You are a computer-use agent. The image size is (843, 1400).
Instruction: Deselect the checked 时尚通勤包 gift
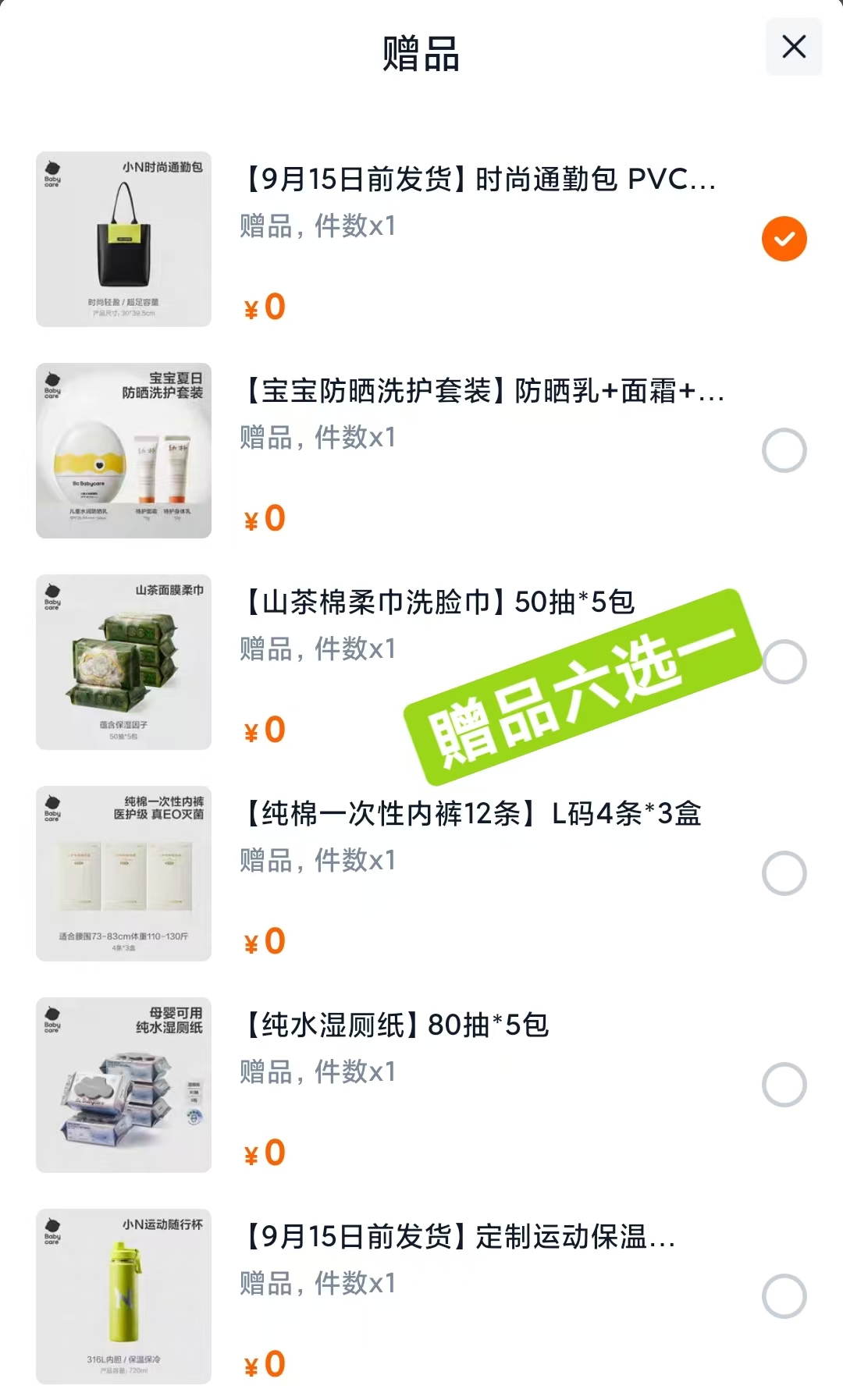pos(783,238)
